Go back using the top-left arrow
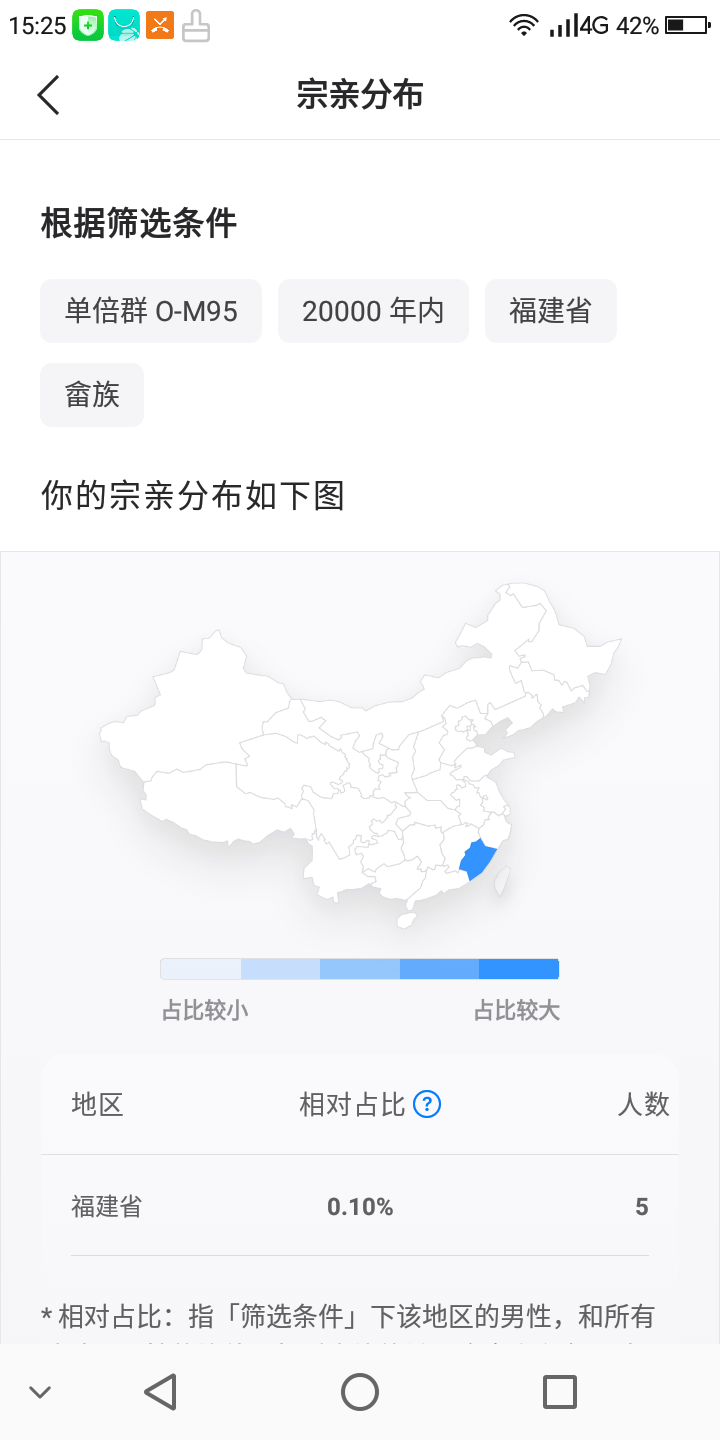Screen dimensions: 720x1440 point(48,95)
